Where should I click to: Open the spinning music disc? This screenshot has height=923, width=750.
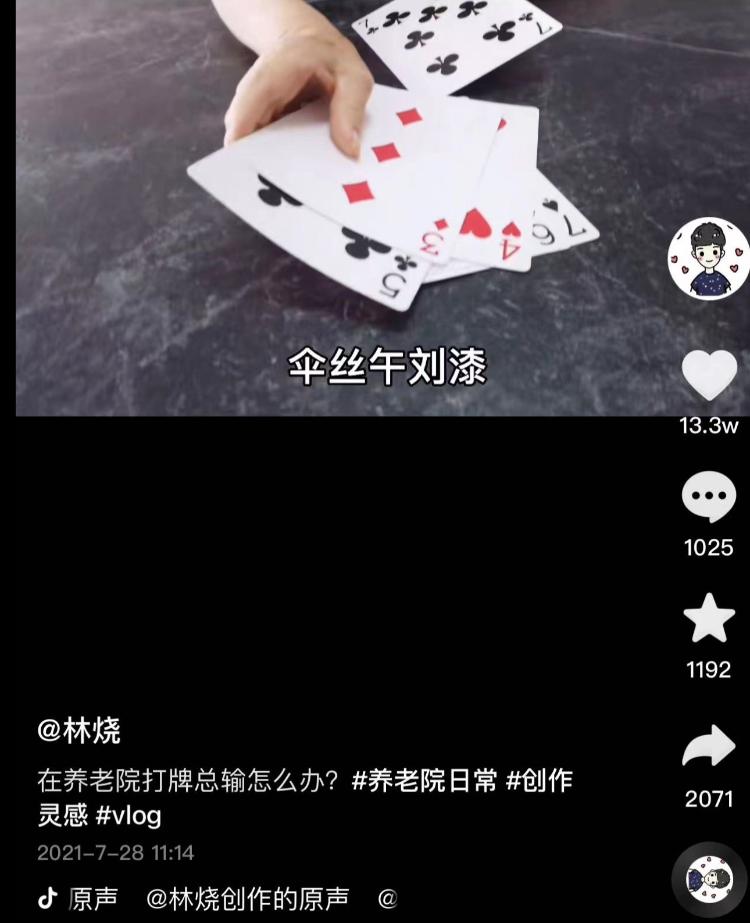point(709,879)
